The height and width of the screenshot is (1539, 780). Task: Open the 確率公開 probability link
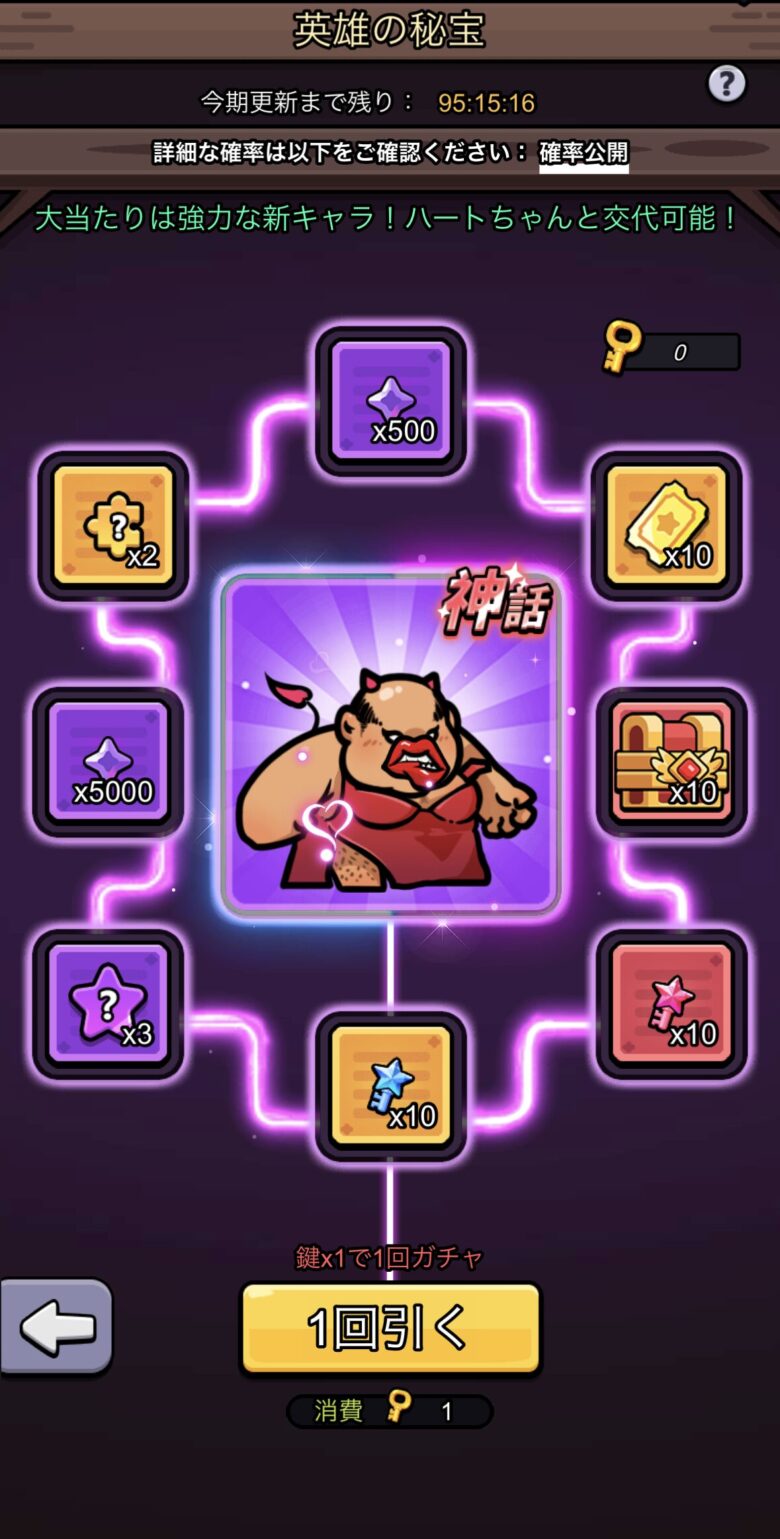(584, 153)
